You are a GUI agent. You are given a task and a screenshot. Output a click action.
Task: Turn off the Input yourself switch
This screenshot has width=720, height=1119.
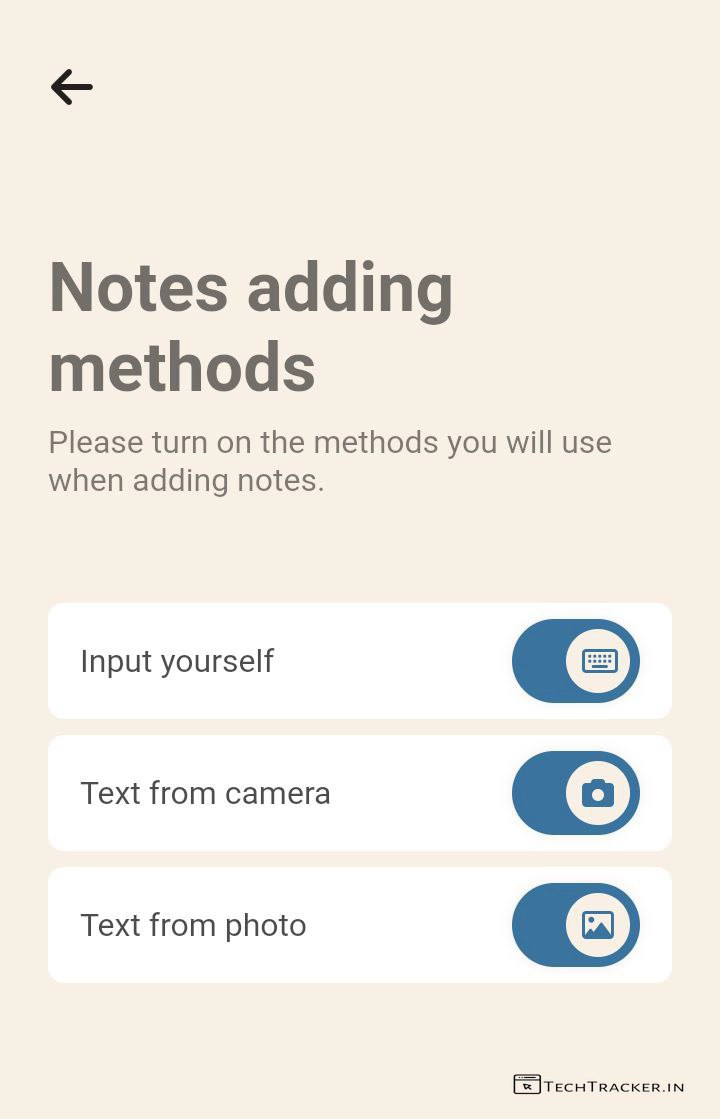[x=576, y=661]
